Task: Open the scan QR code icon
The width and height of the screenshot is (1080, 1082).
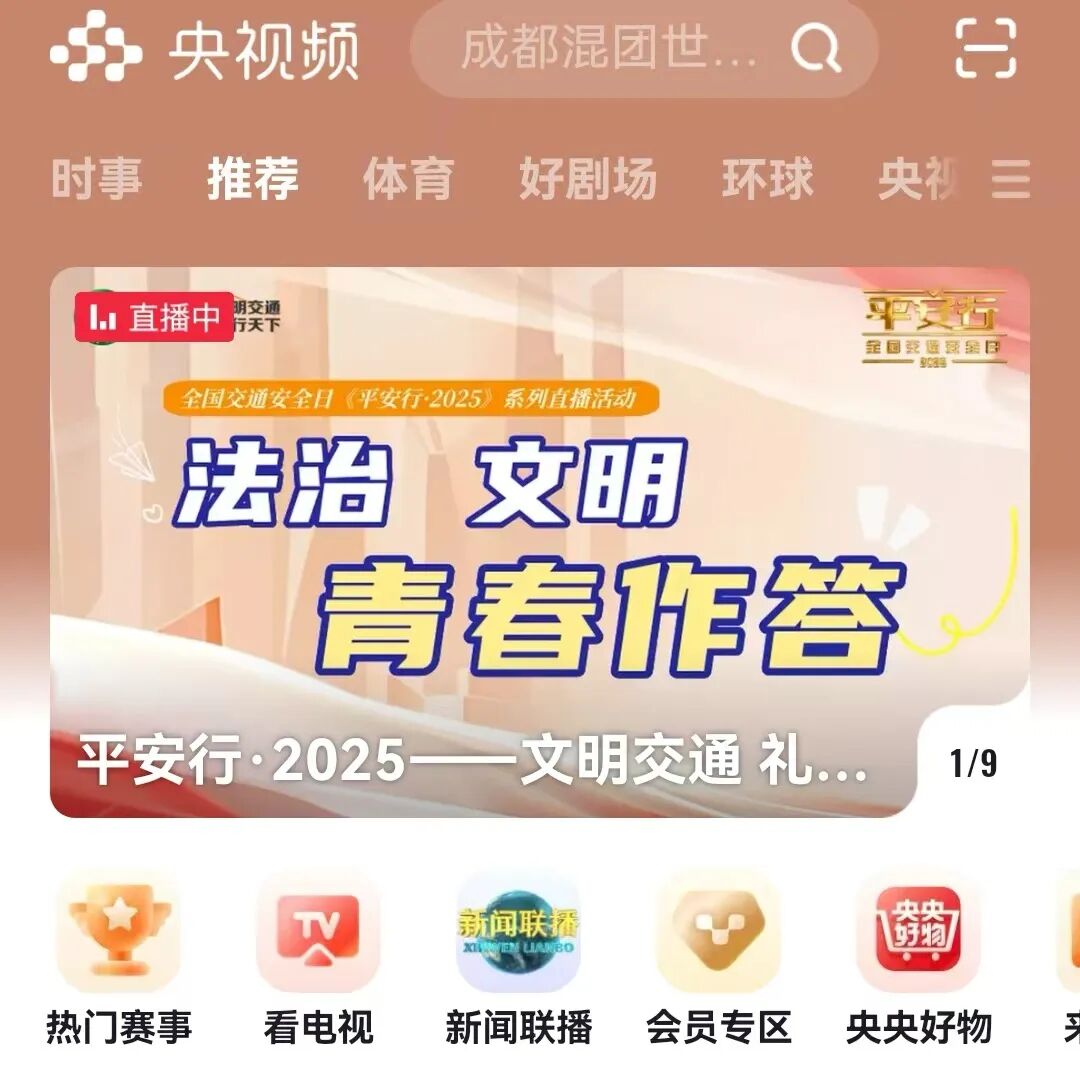Action: click(x=985, y=48)
